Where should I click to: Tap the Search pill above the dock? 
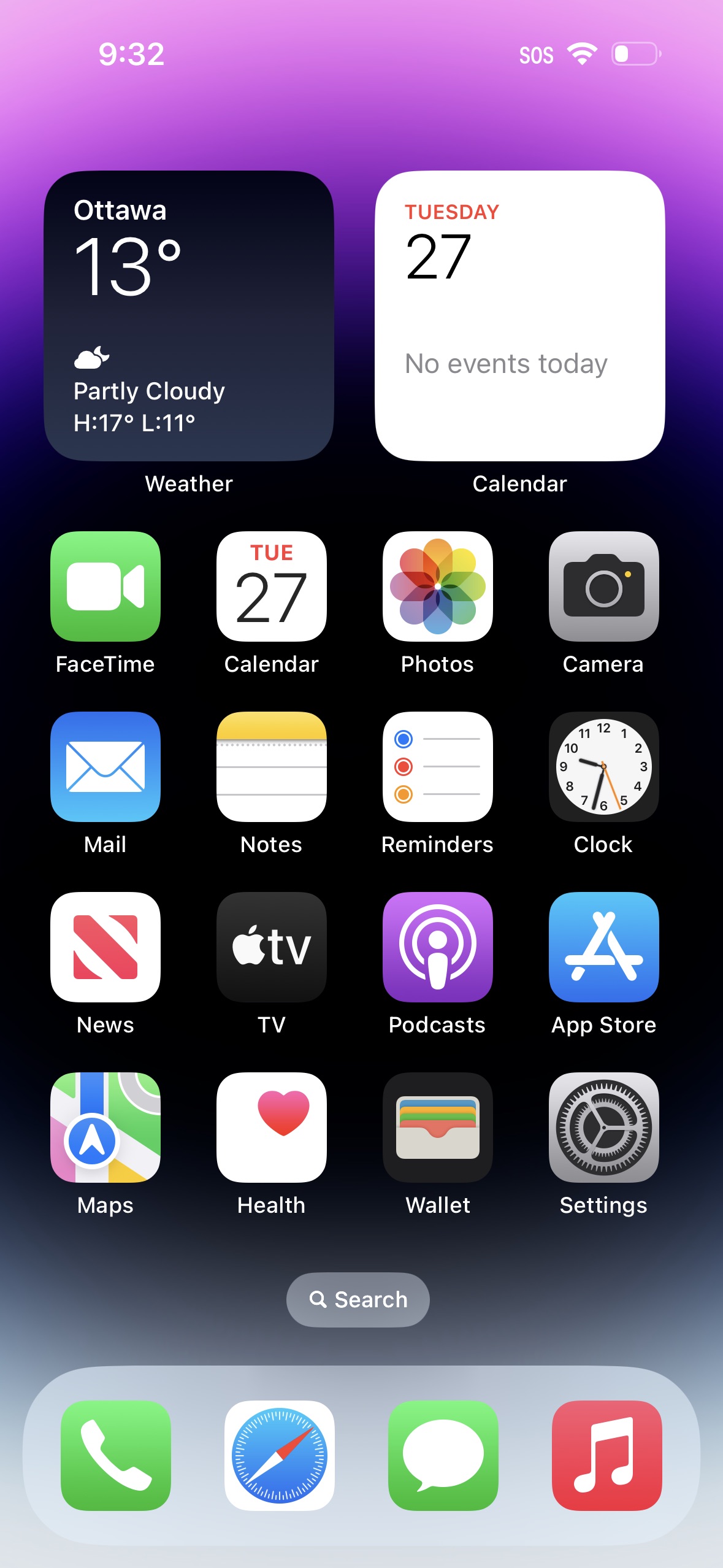(x=358, y=1299)
